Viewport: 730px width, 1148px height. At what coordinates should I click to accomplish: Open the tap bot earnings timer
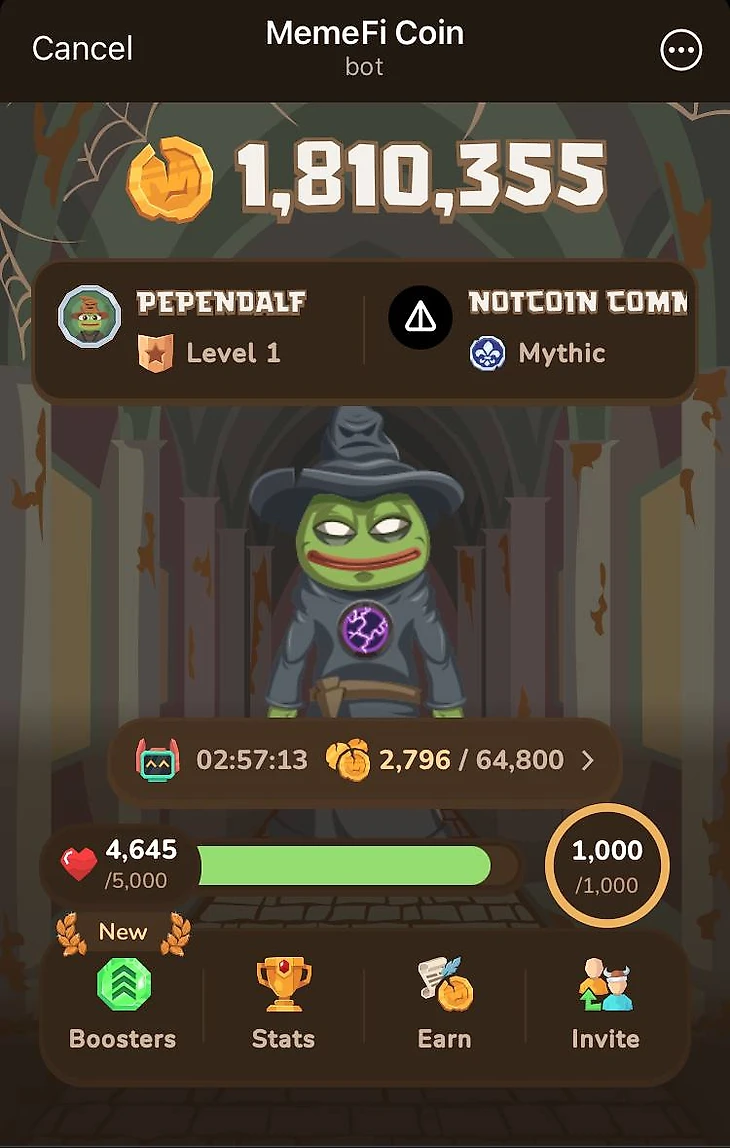point(365,761)
